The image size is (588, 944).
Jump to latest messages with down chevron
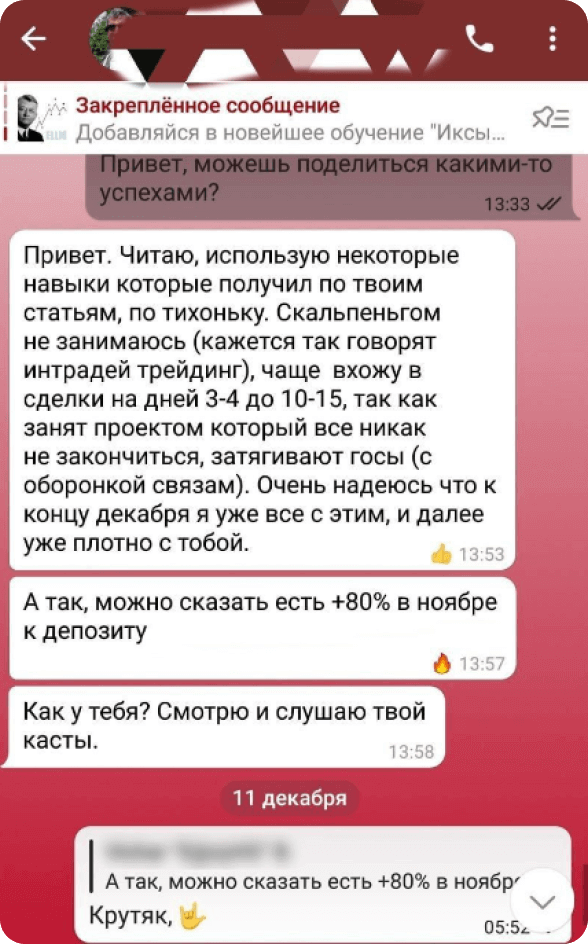click(543, 901)
